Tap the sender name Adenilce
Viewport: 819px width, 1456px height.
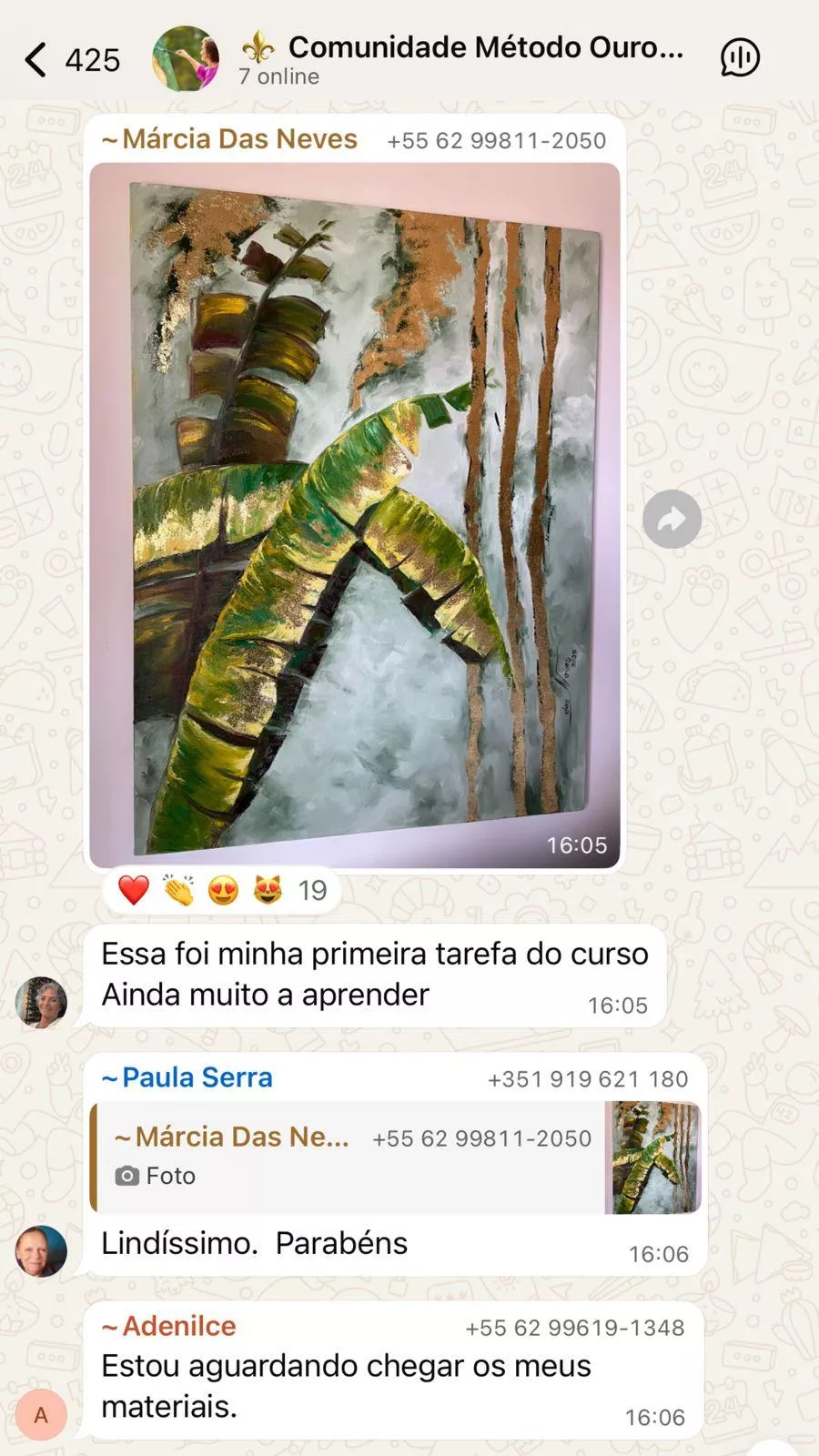pyautogui.click(x=178, y=1326)
